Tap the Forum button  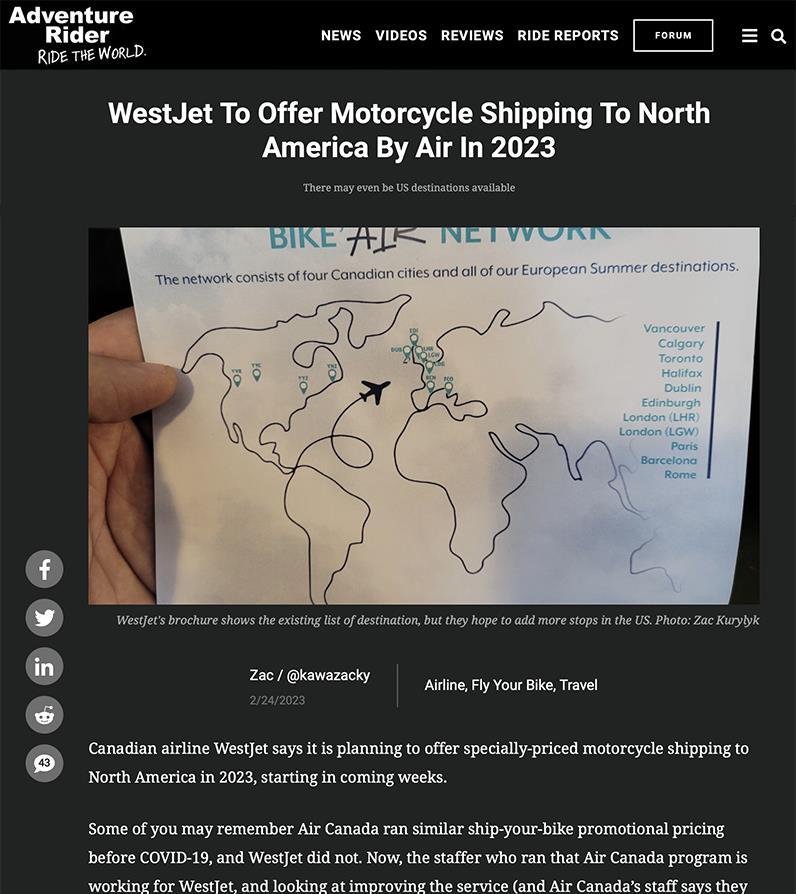tap(673, 35)
